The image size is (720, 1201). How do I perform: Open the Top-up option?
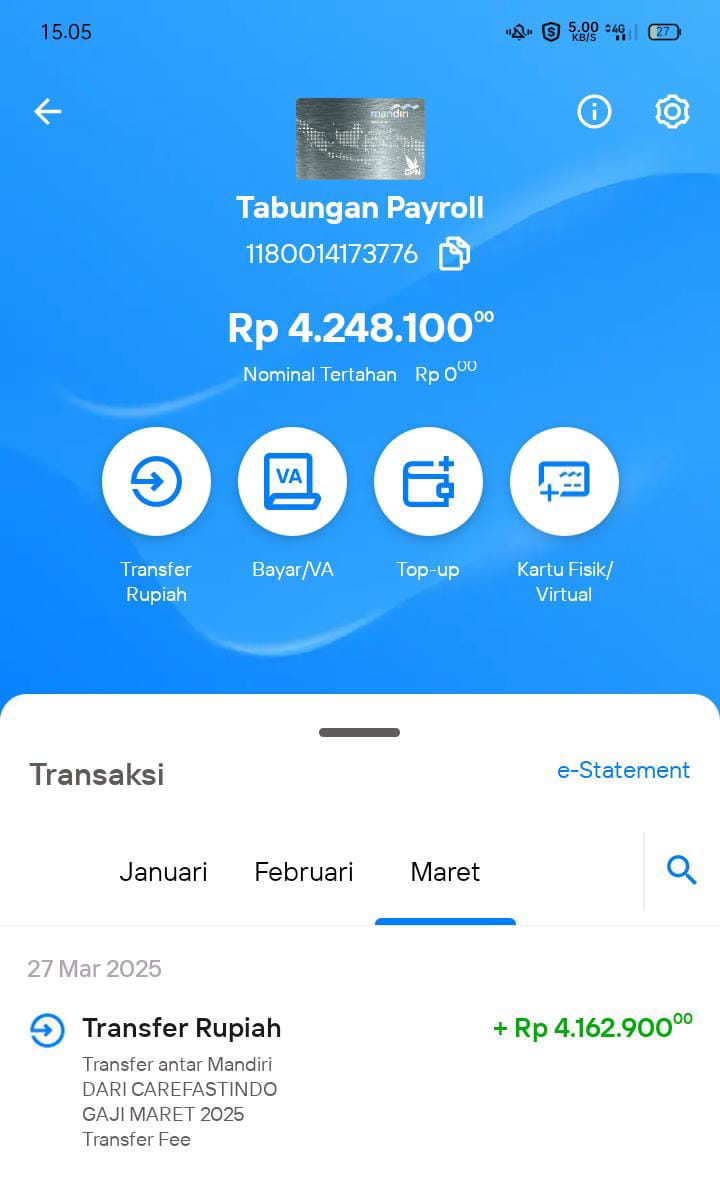click(428, 482)
